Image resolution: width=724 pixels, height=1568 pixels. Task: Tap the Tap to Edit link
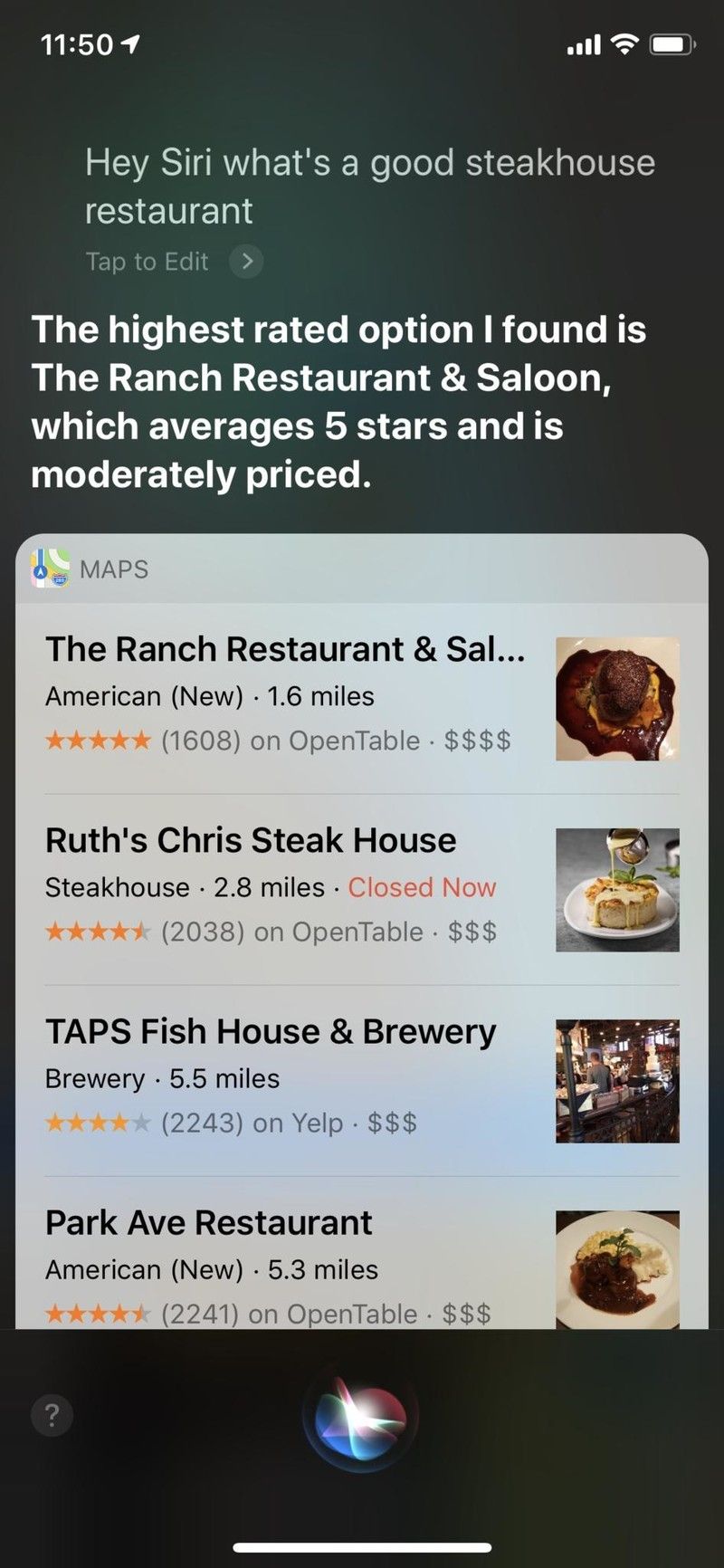point(147,262)
